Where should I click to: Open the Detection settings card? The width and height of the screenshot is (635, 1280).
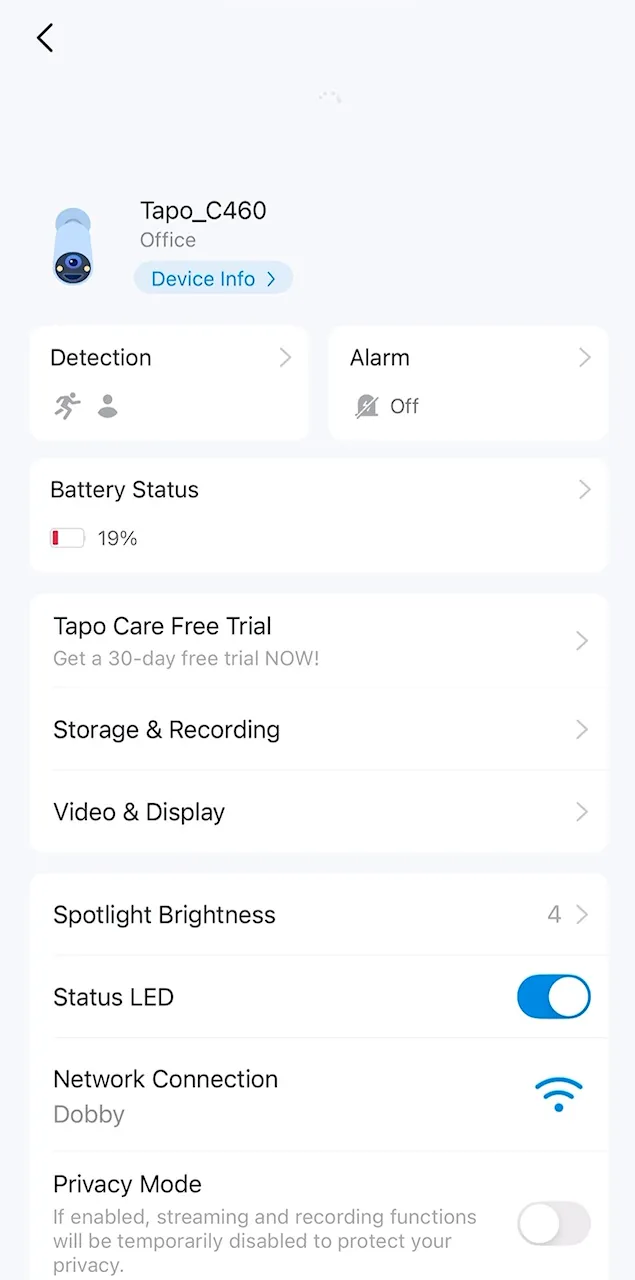[169, 383]
